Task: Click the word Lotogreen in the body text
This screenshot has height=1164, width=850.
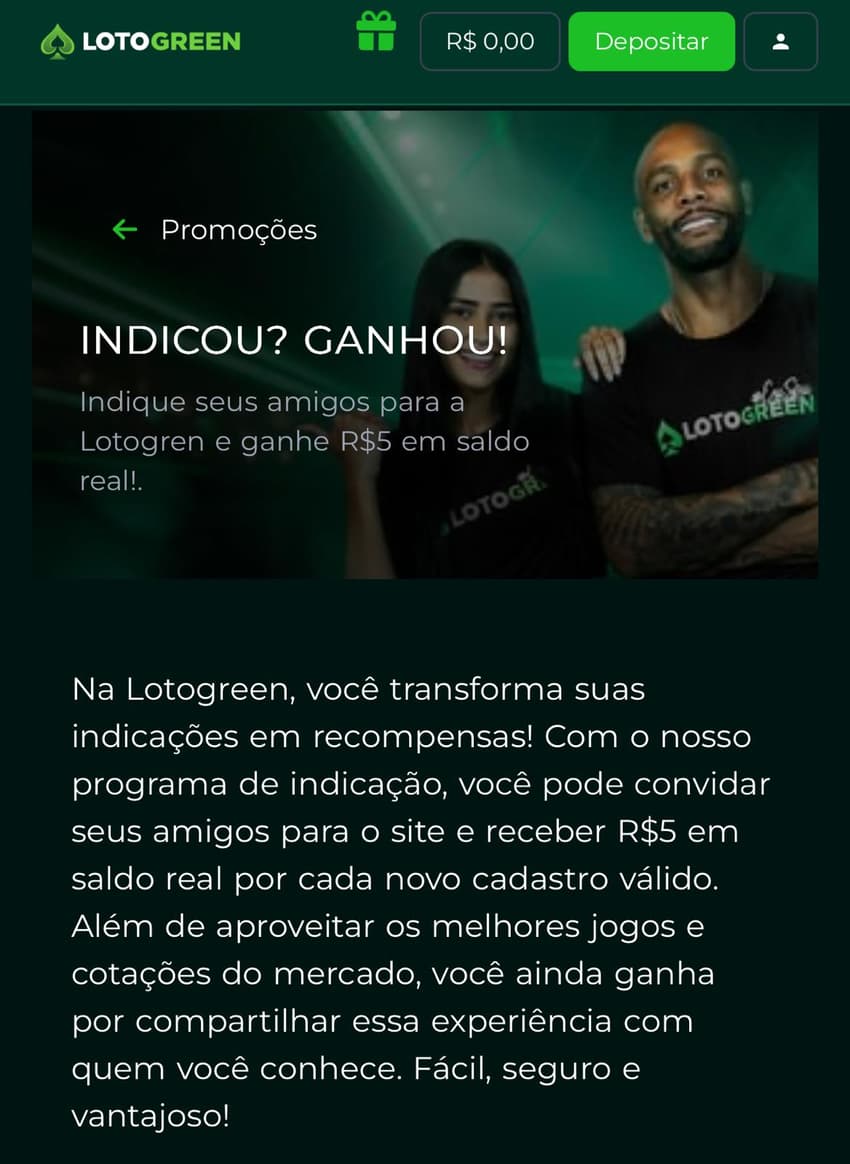Action: coord(210,689)
